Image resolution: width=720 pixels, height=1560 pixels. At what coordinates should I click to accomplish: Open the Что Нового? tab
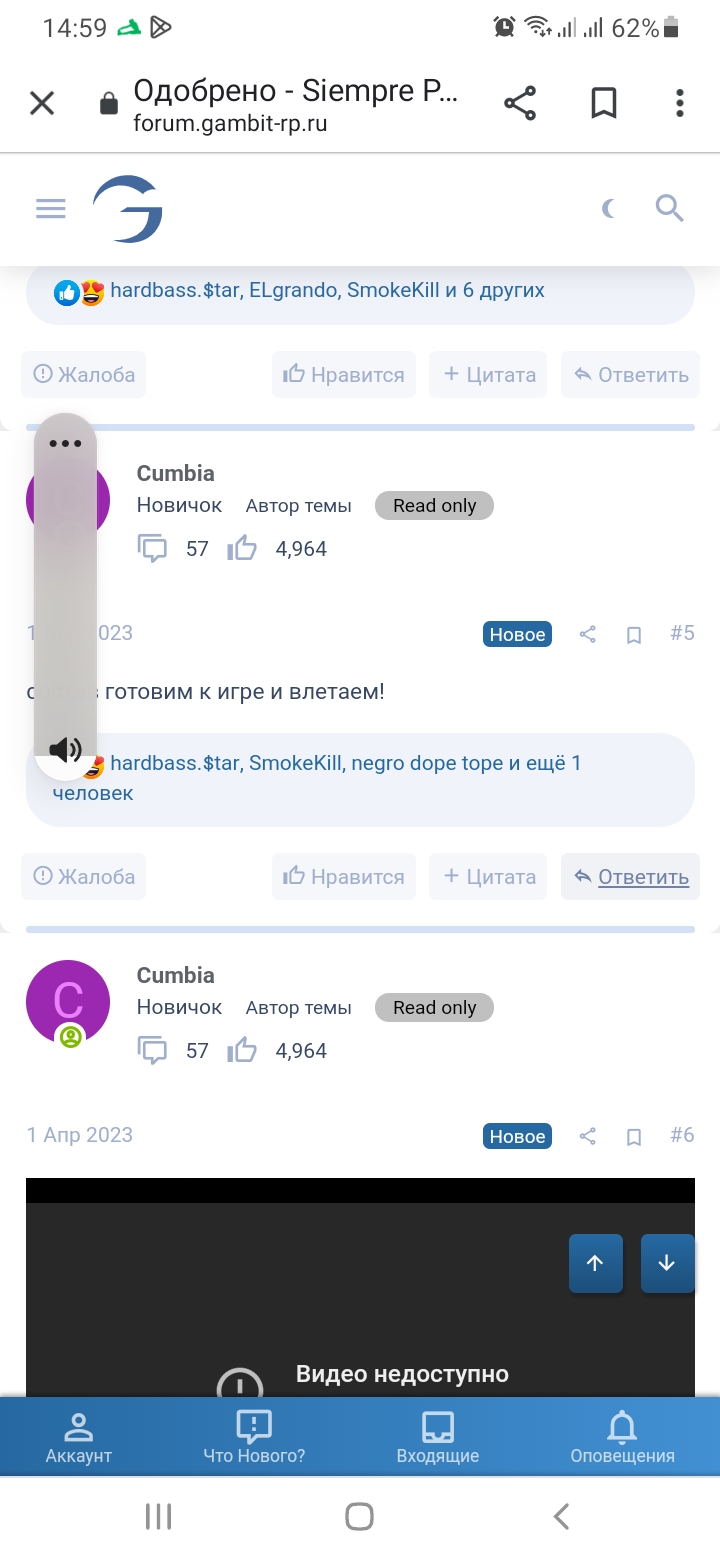coord(254,1437)
